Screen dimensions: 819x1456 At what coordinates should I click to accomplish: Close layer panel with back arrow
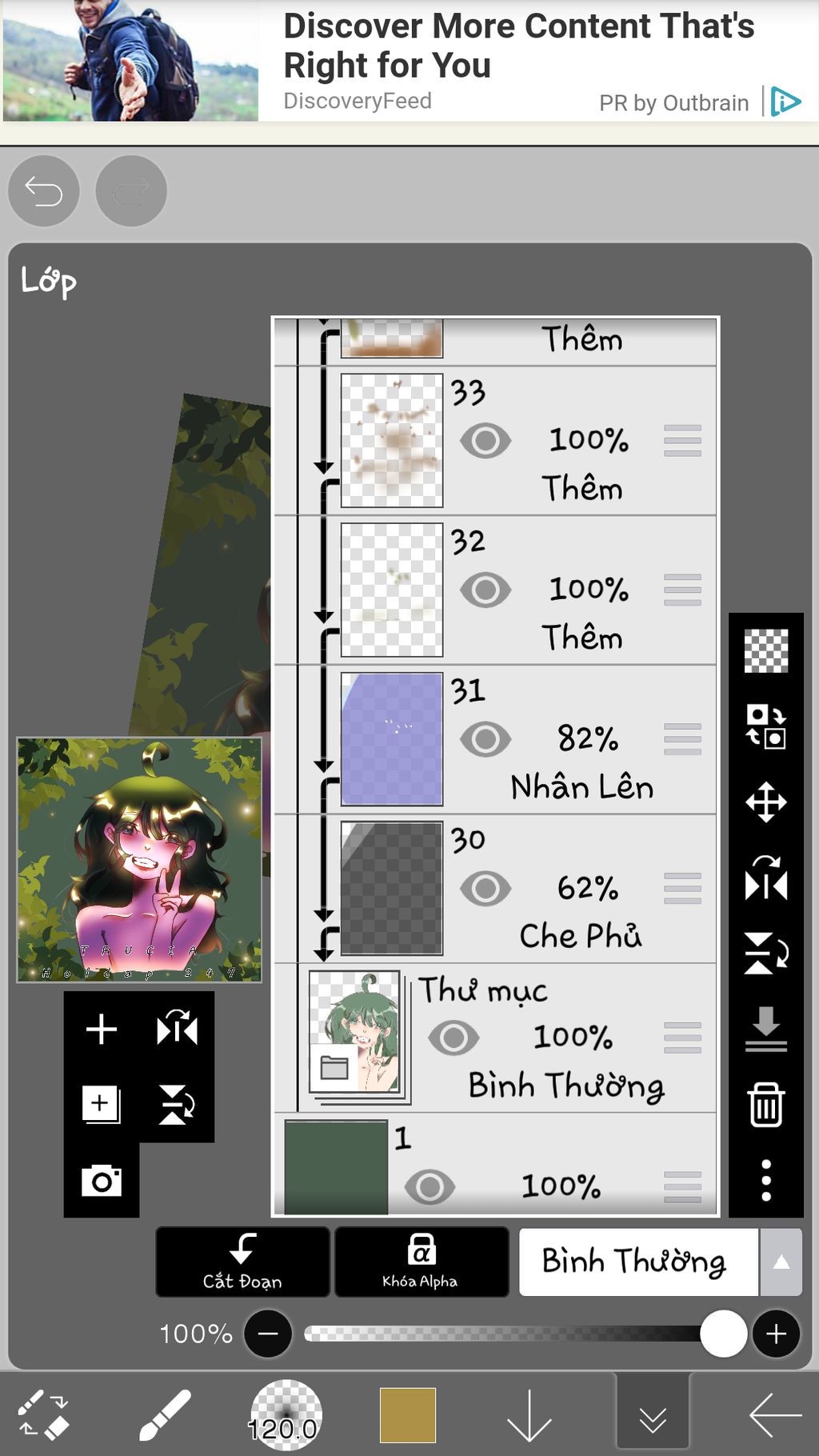tap(774, 1414)
